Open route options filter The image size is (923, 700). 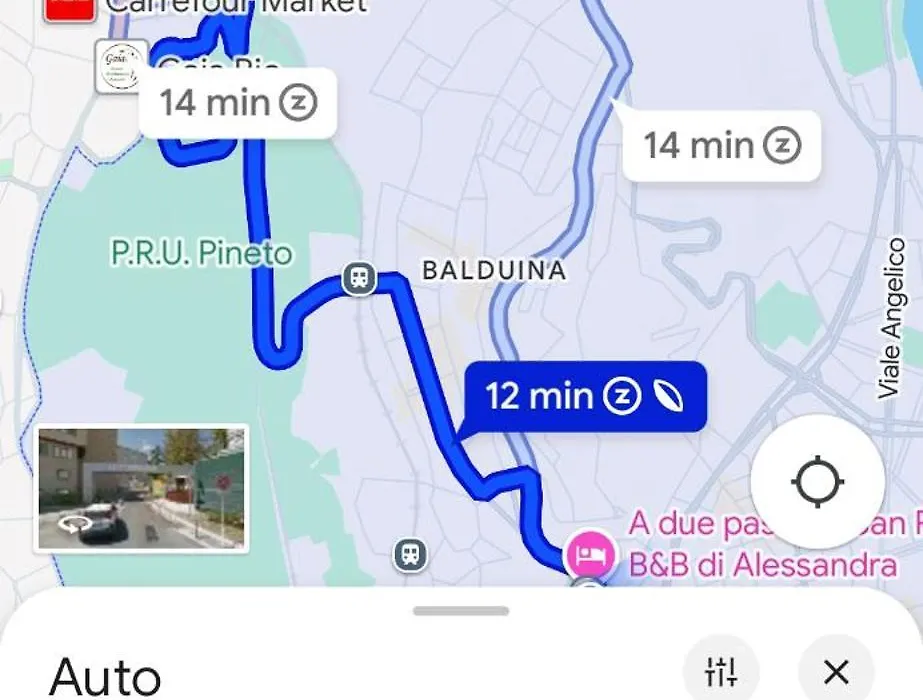720,671
